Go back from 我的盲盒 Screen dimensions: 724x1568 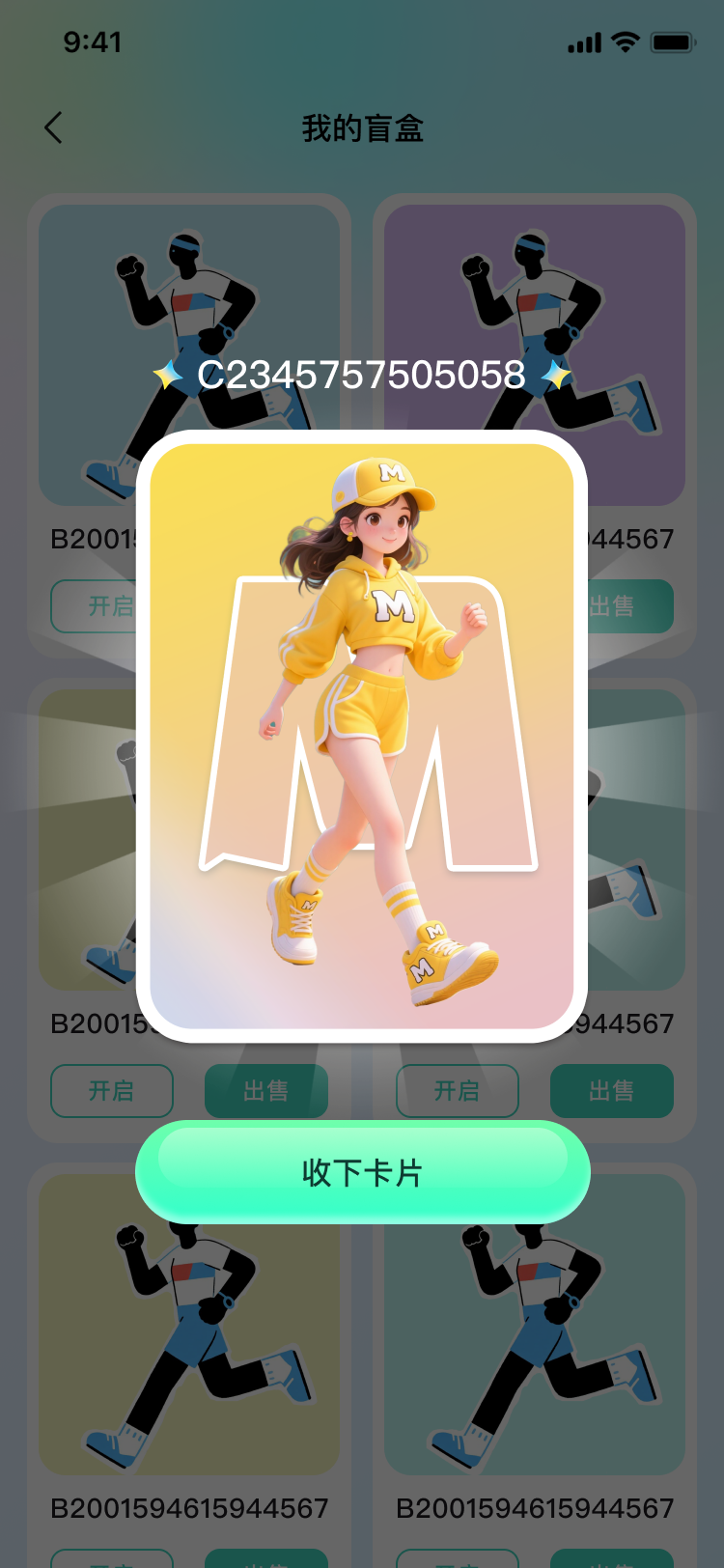click(x=54, y=127)
